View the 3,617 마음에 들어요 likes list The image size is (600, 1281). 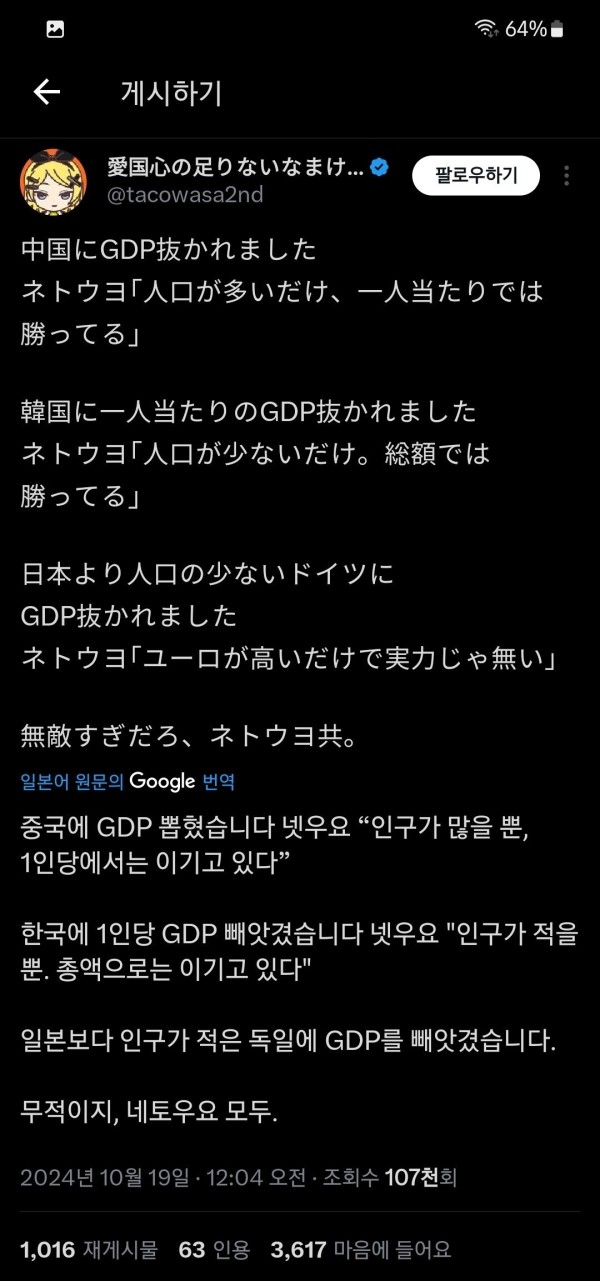point(361,1249)
